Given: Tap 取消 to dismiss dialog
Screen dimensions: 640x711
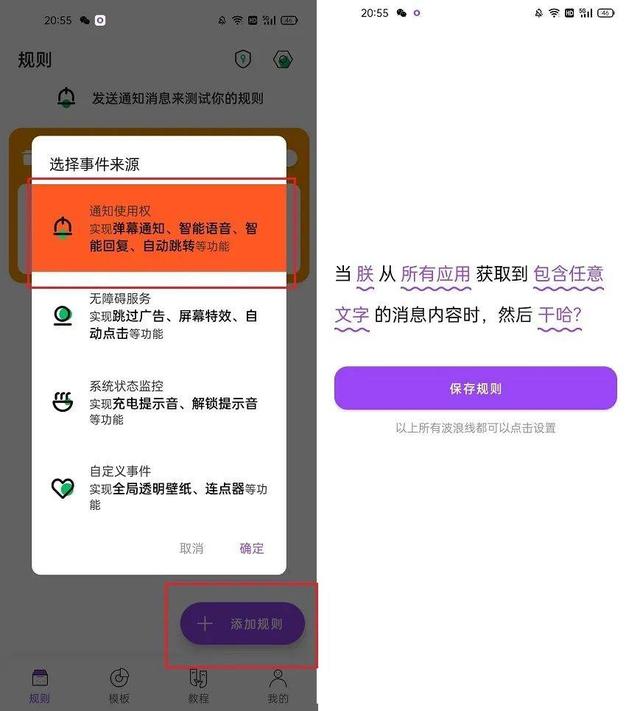Looking at the screenshot, I should (x=191, y=548).
